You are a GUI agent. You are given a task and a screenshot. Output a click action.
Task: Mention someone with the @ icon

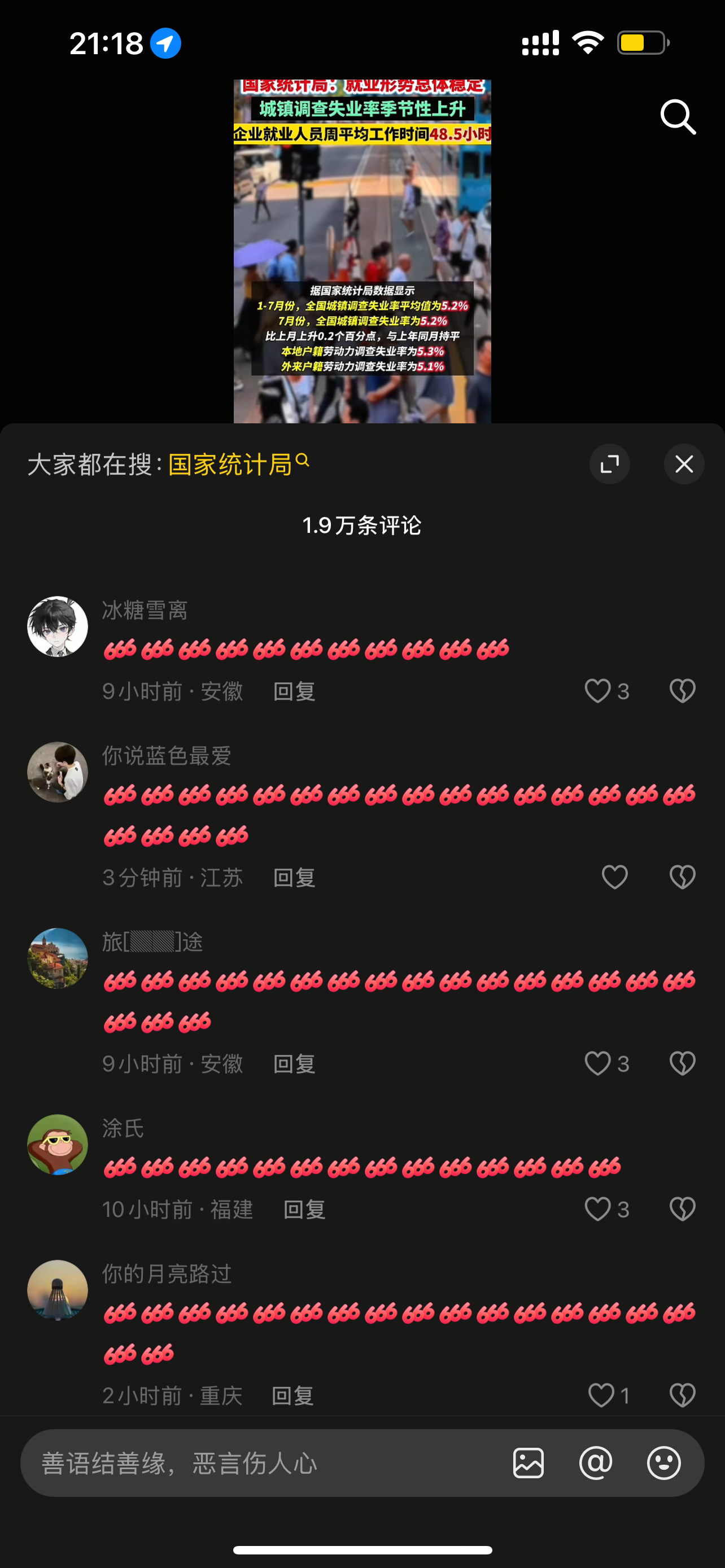point(596,1464)
